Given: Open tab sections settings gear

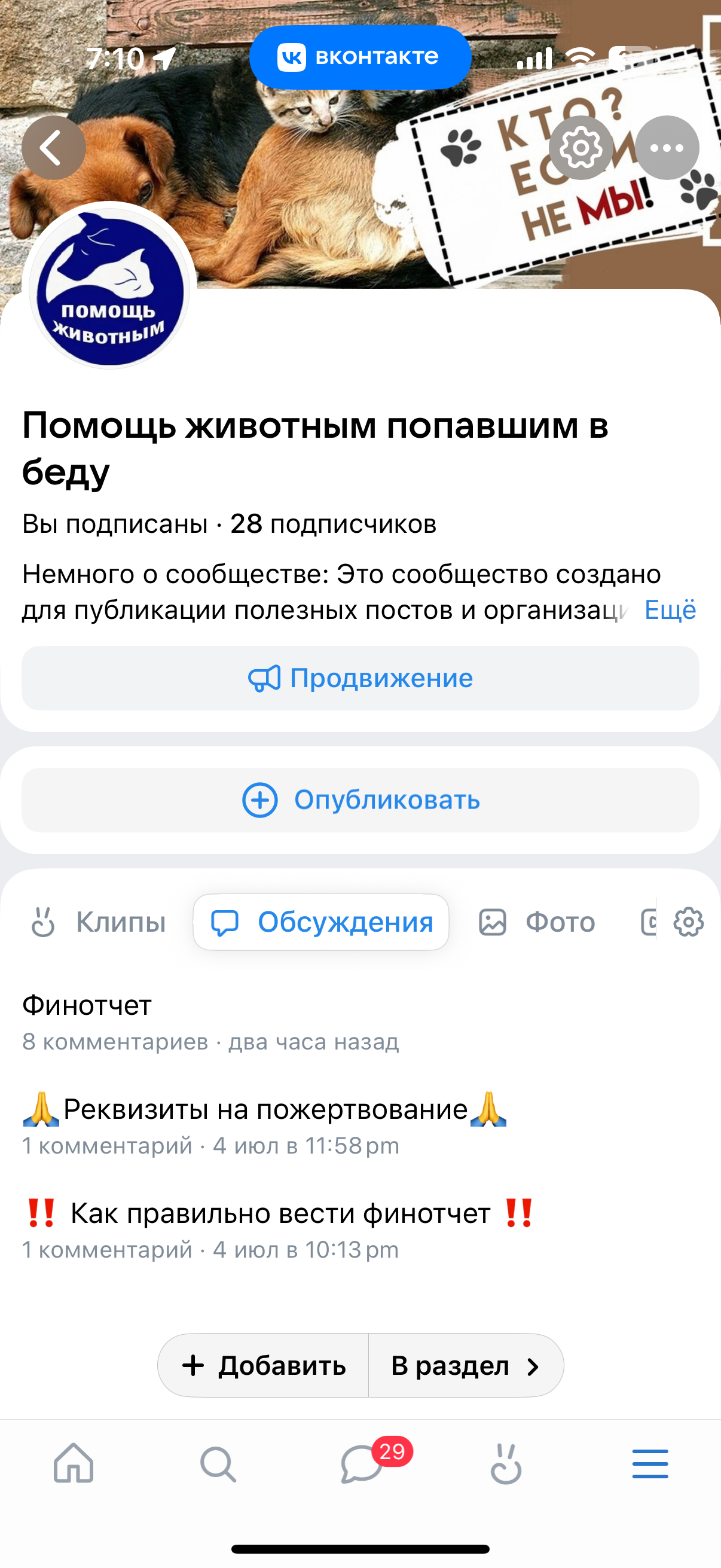Looking at the screenshot, I should [688, 922].
